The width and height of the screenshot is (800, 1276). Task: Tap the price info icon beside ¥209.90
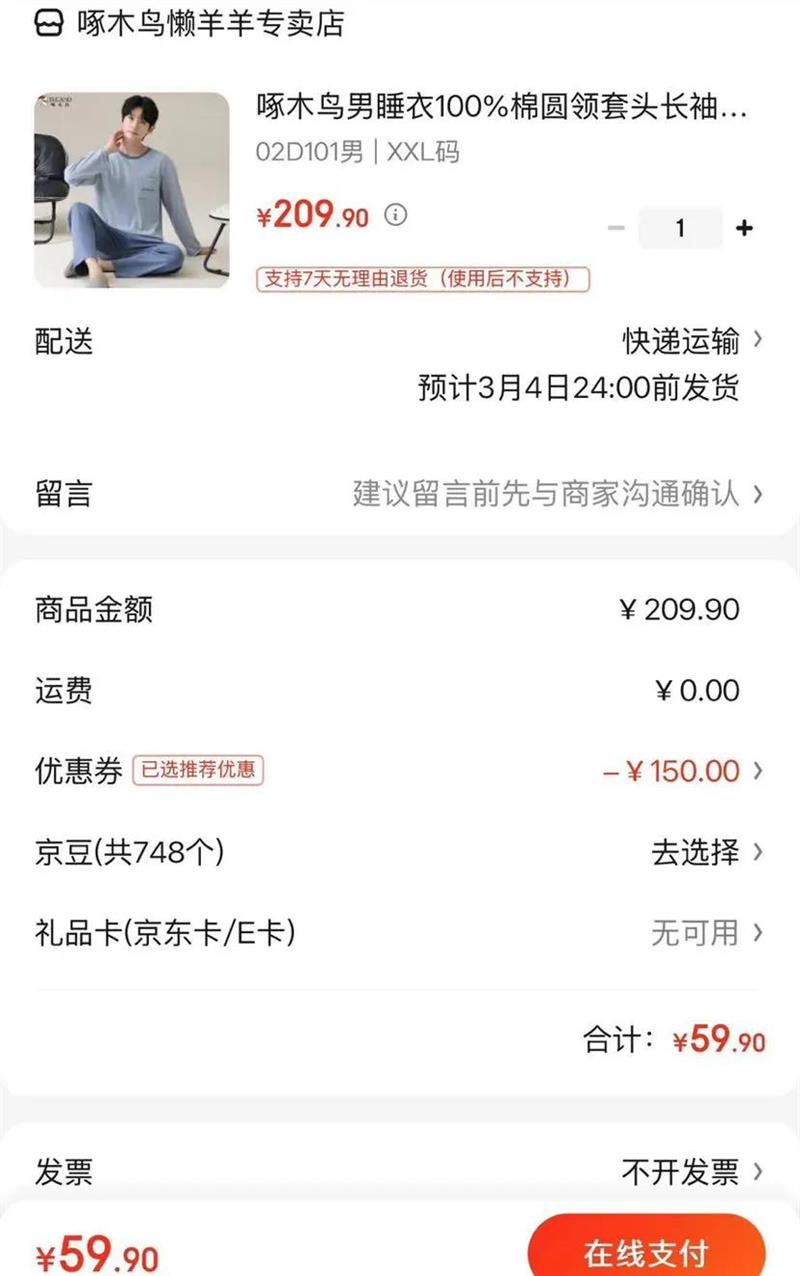coord(397,215)
